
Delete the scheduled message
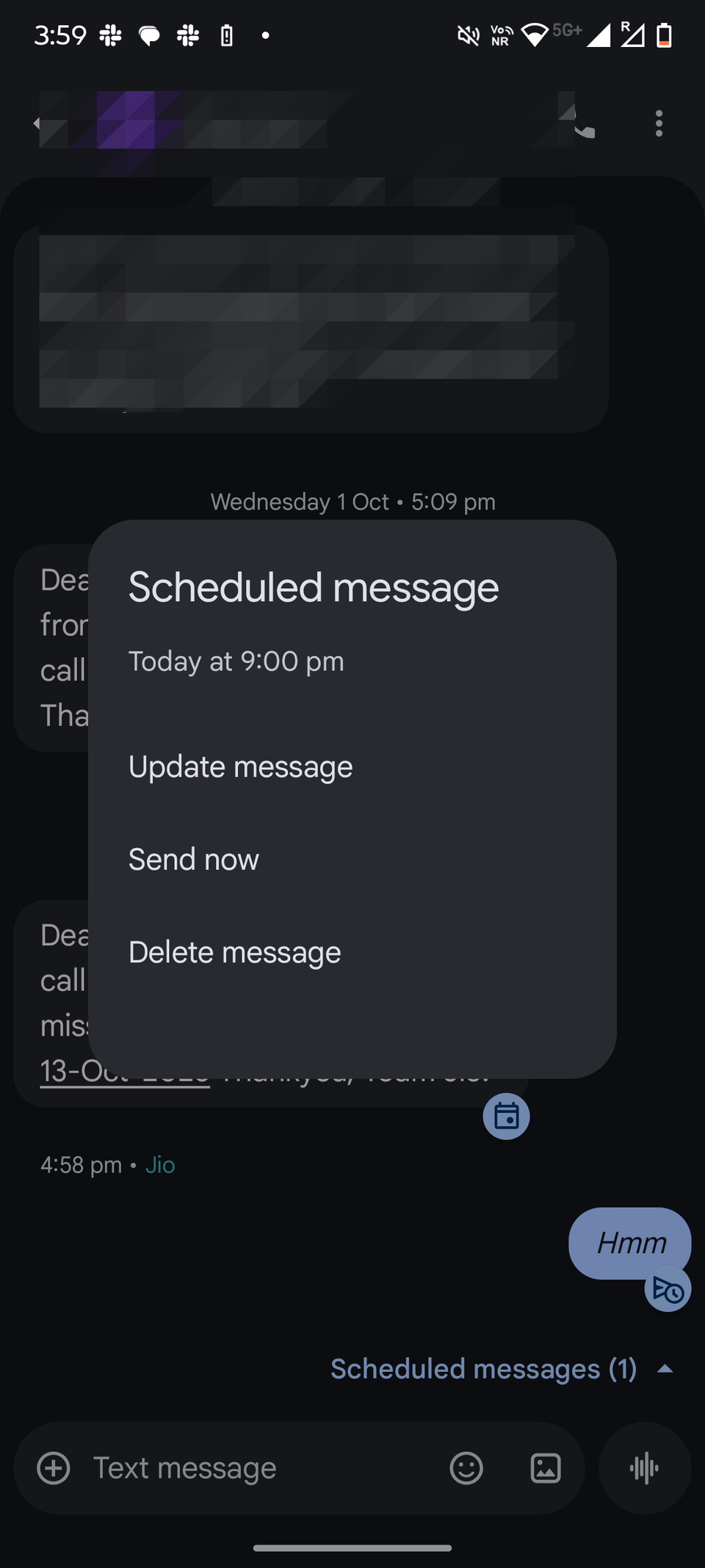[234, 953]
